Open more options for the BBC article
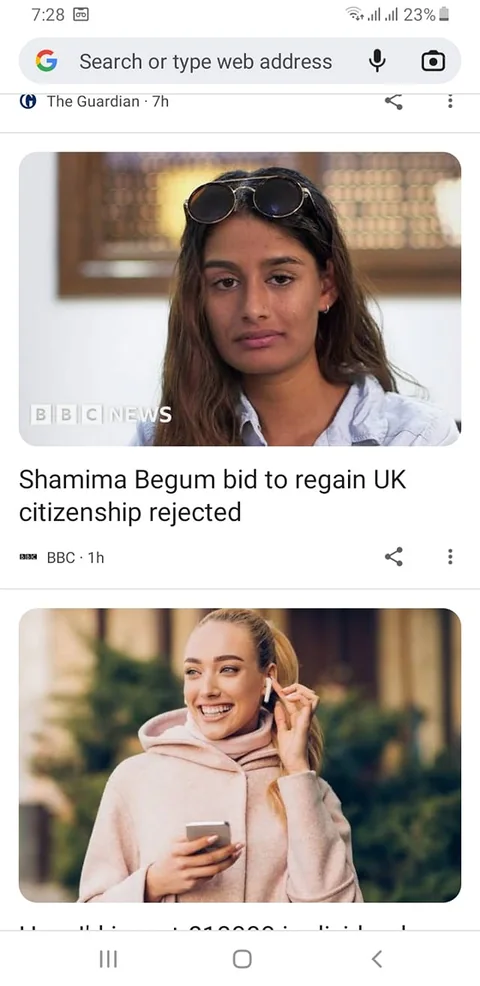 click(450, 557)
